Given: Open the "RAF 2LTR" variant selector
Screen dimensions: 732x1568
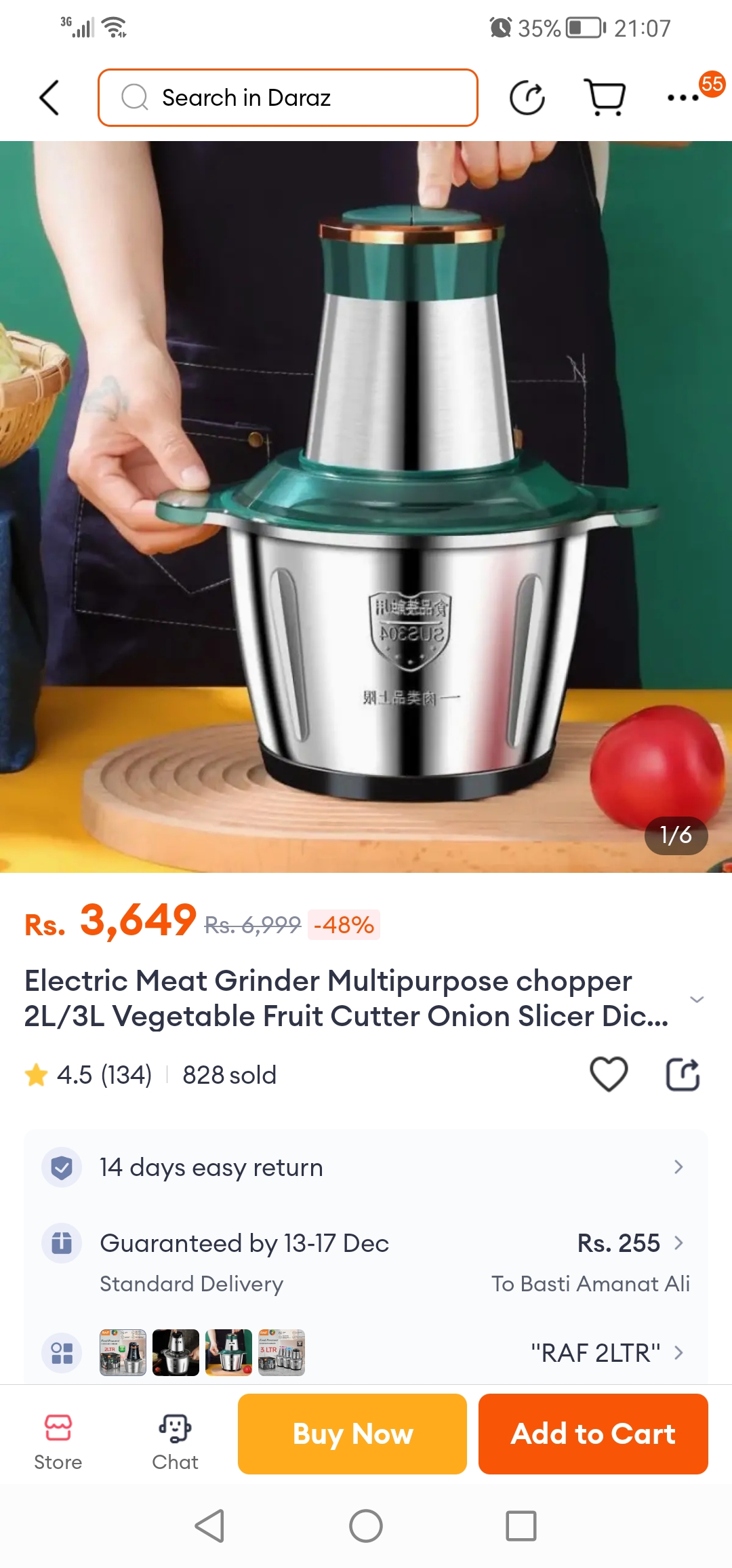Looking at the screenshot, I should point(603,1352).
